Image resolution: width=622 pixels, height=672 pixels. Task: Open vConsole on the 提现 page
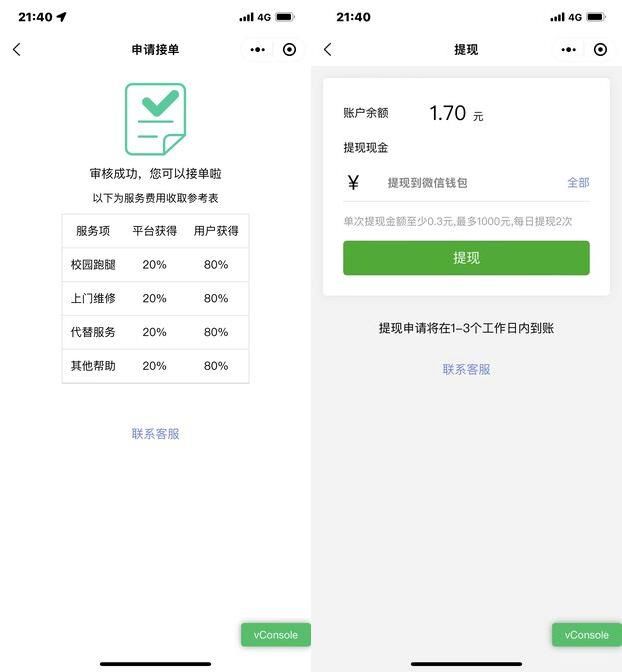click(x=586, y=635)
